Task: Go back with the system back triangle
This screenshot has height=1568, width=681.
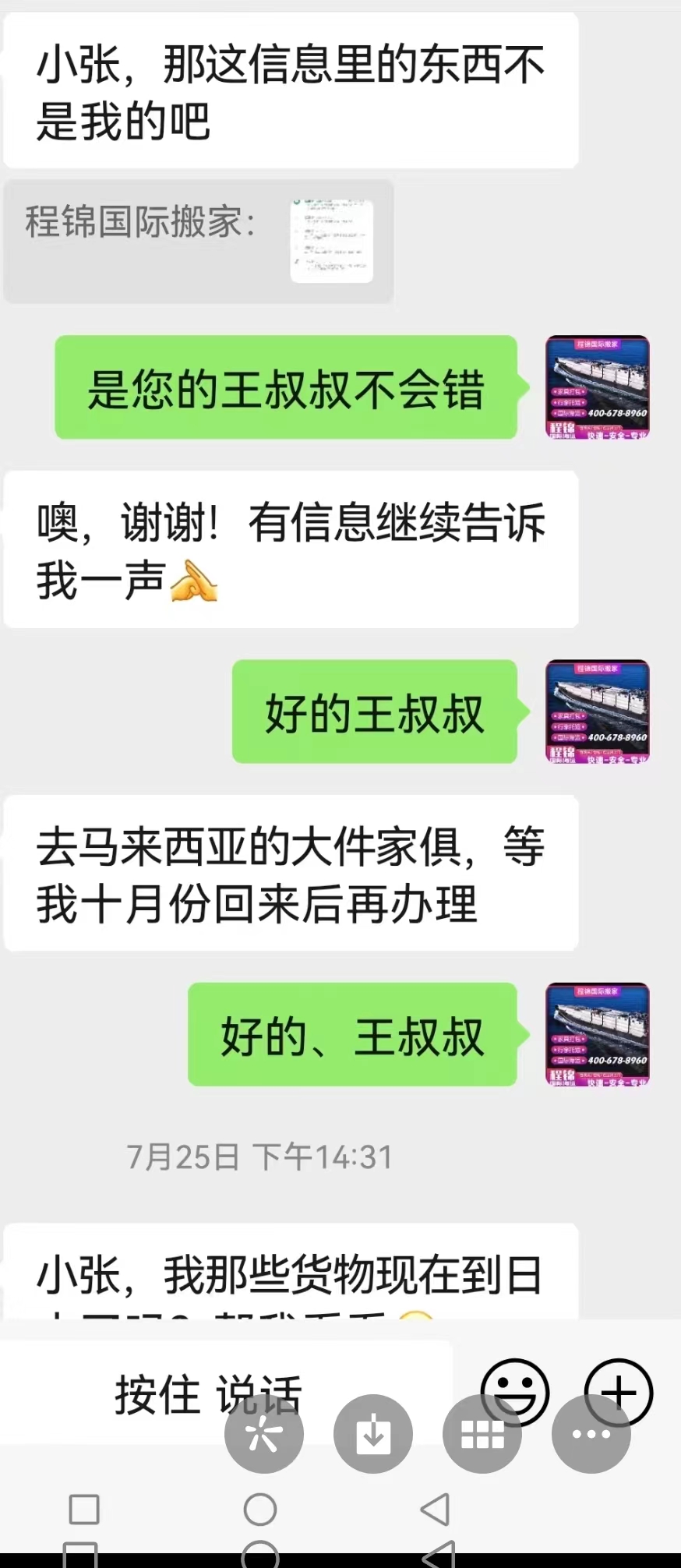Action: coord(435,1510)
